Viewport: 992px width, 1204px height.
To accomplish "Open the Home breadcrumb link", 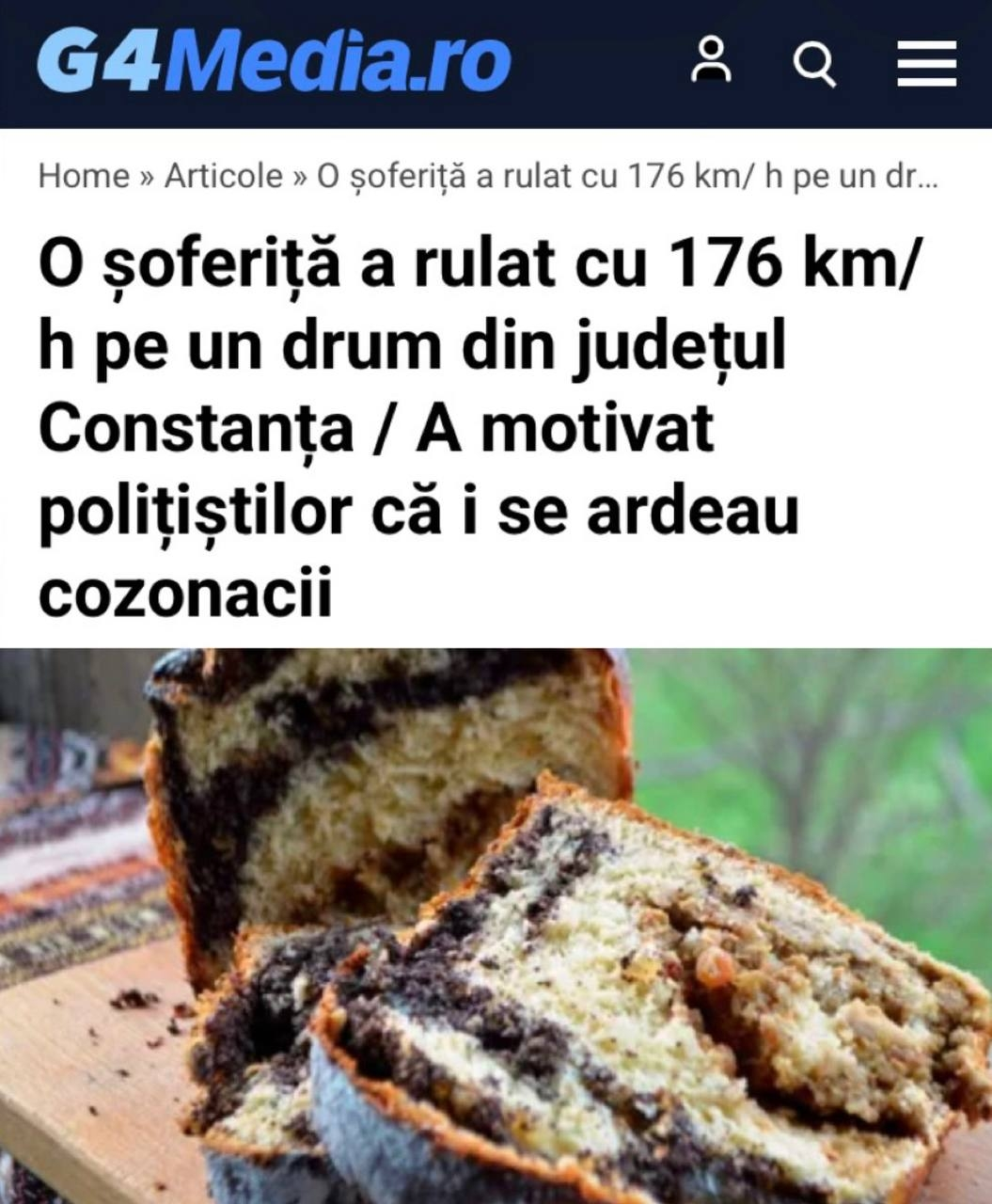I will [x=84, y=176].
